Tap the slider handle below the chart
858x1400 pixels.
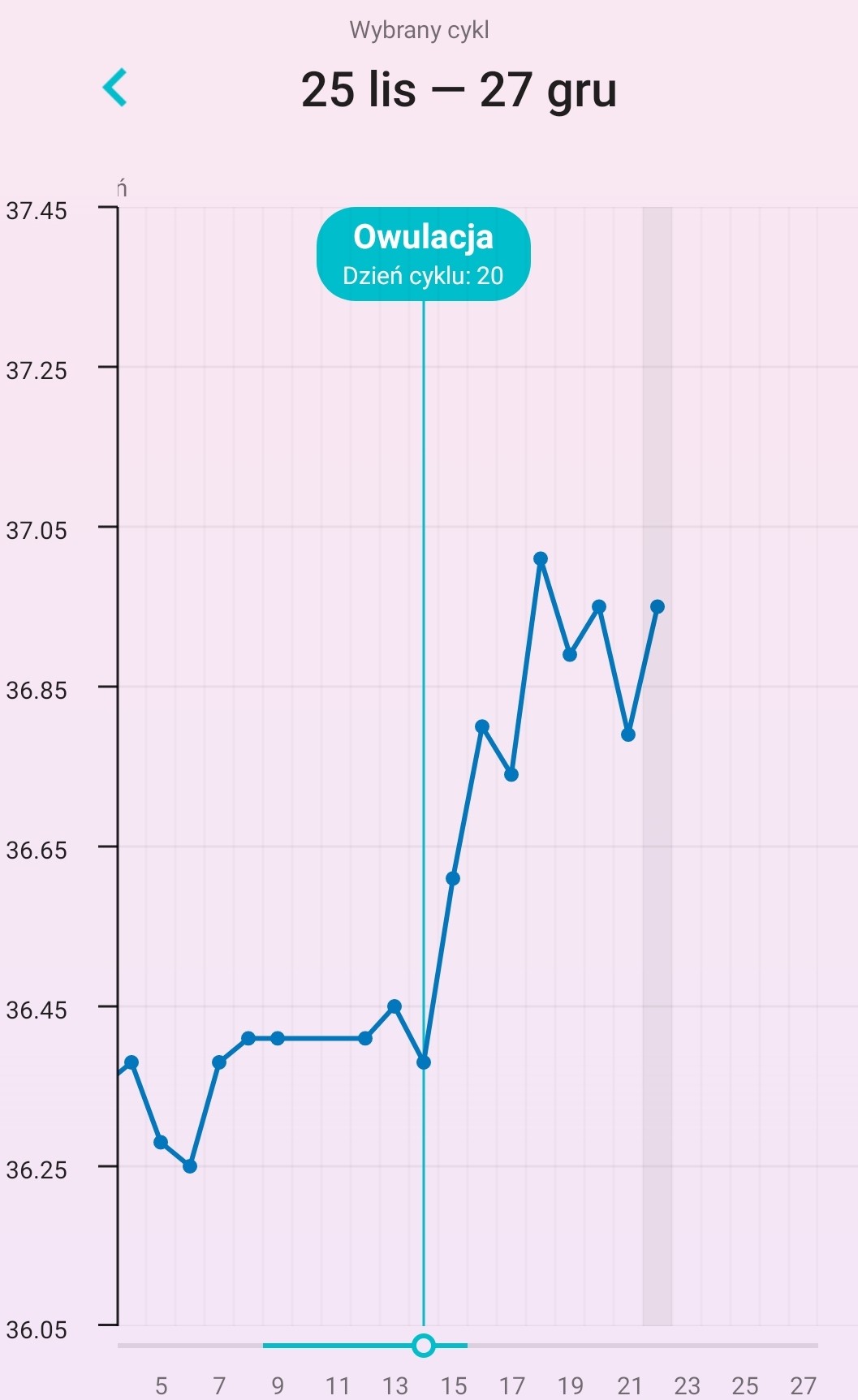tap(423, 1346)
